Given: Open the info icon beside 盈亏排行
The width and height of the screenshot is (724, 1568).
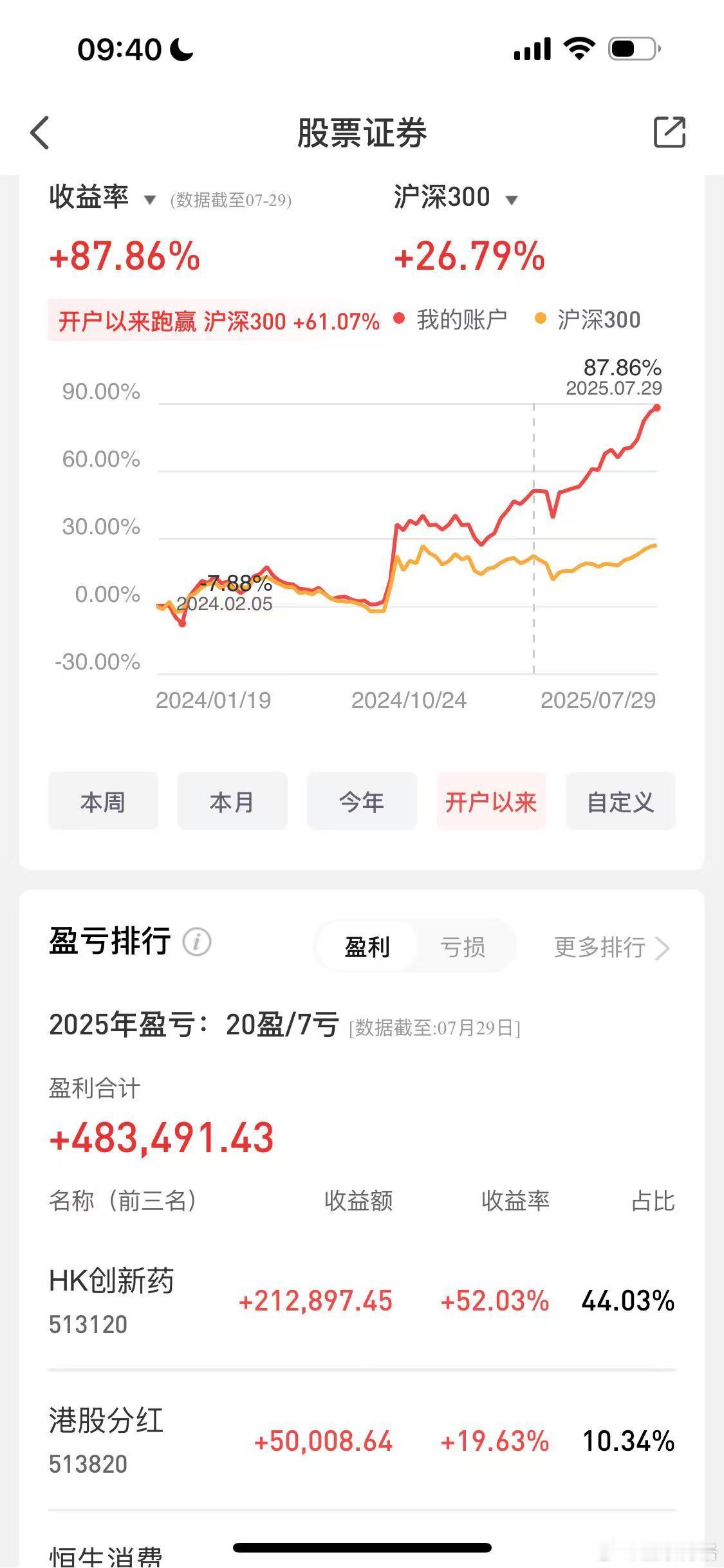Looking at the screenshot, I should click(197, 942).
